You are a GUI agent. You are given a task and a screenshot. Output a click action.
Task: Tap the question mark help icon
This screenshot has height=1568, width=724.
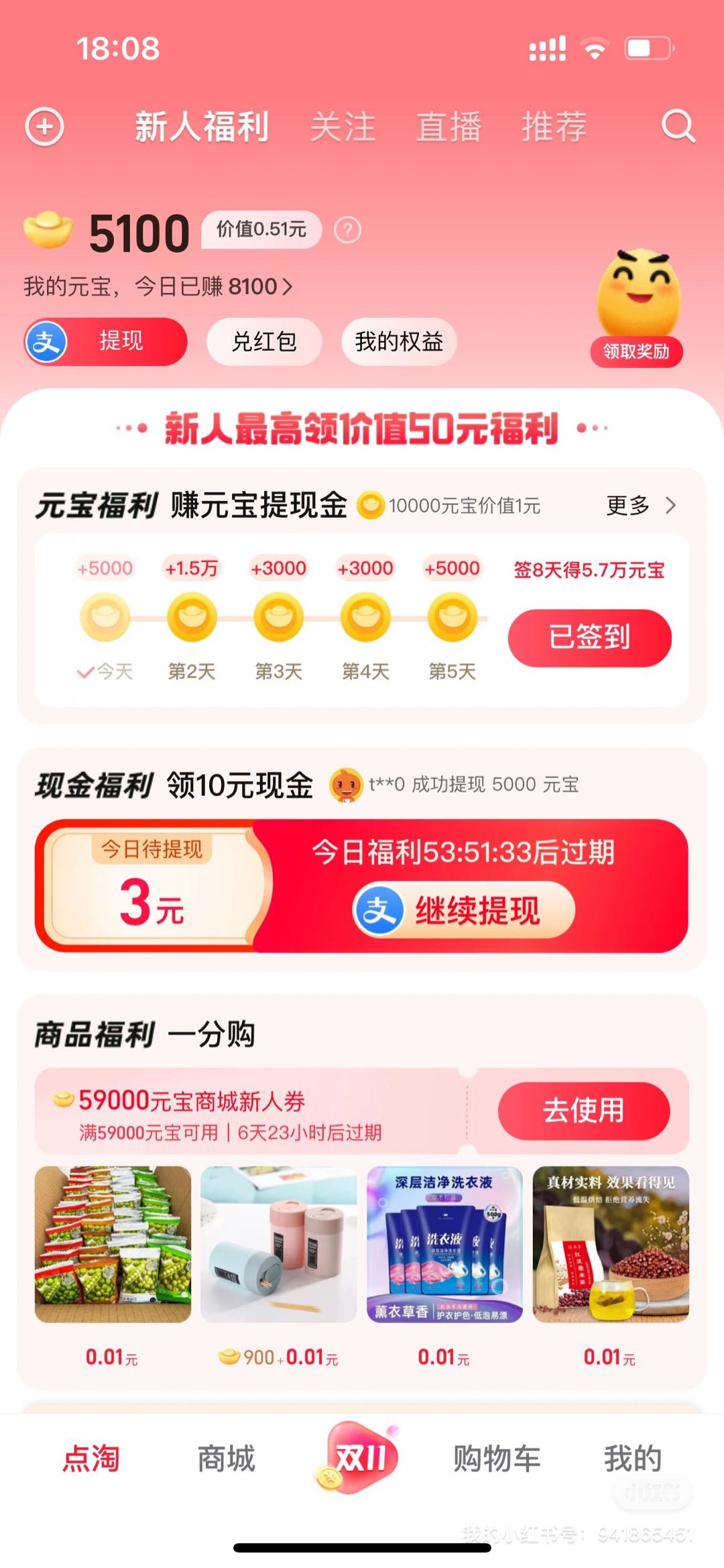pos(347,230)
